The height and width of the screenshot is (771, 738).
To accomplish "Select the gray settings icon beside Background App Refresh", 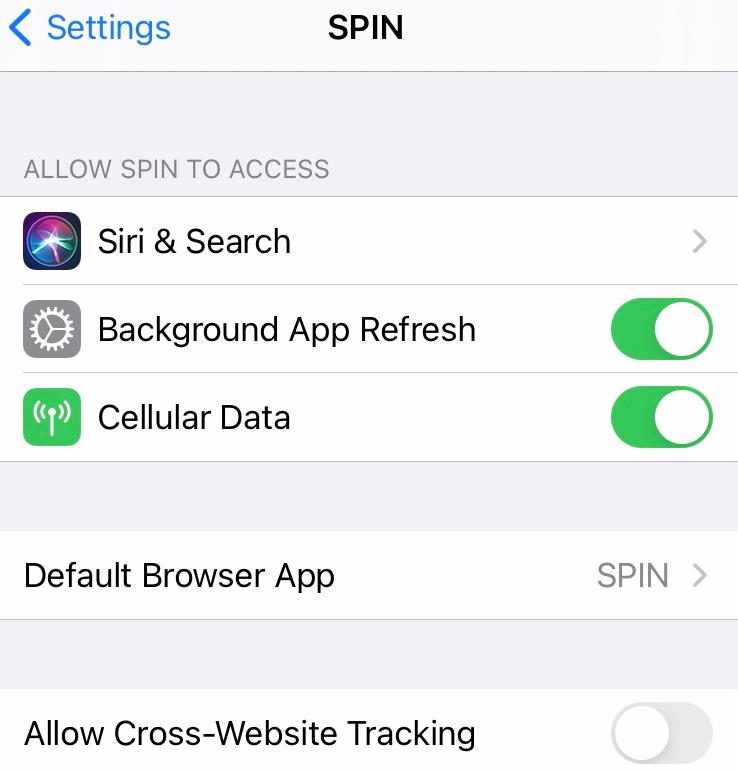I will 51,329.
